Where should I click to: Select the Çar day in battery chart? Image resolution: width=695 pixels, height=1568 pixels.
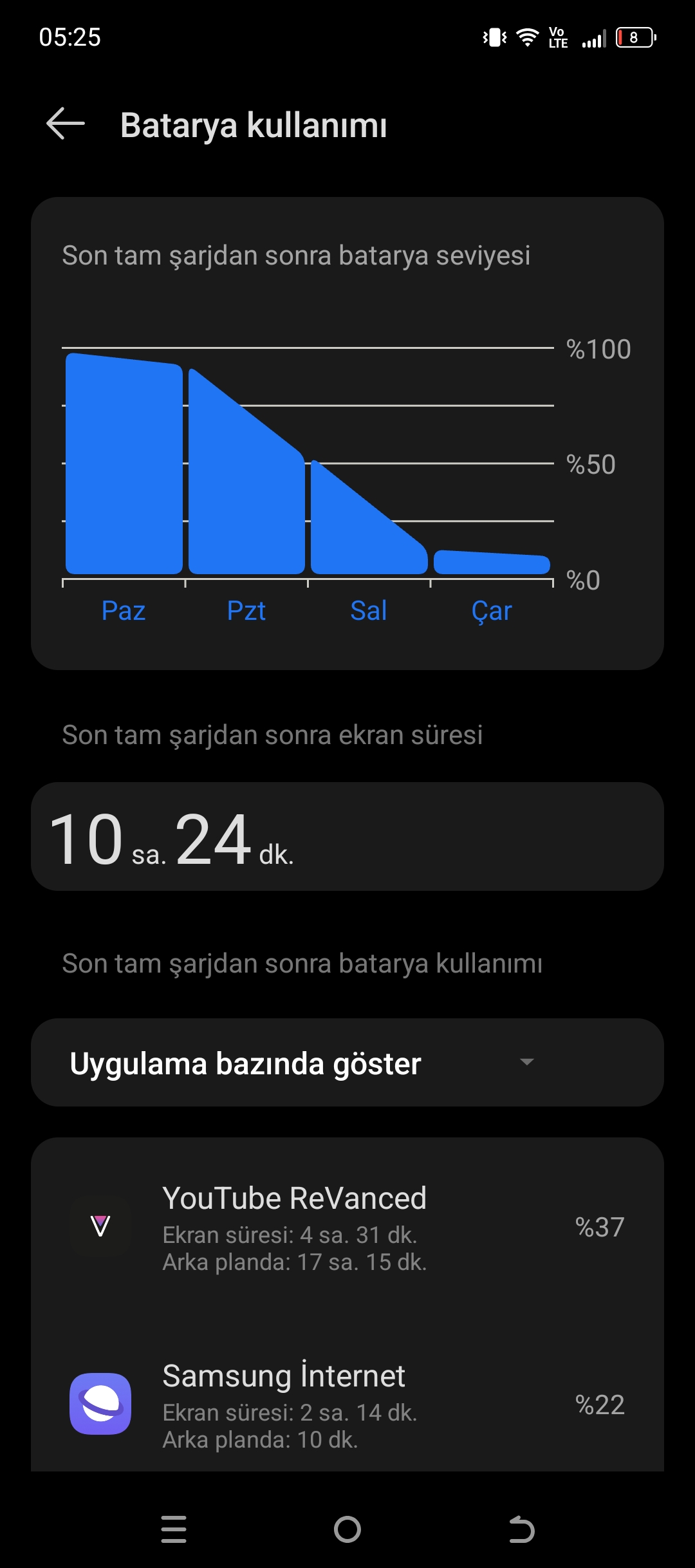492,611
